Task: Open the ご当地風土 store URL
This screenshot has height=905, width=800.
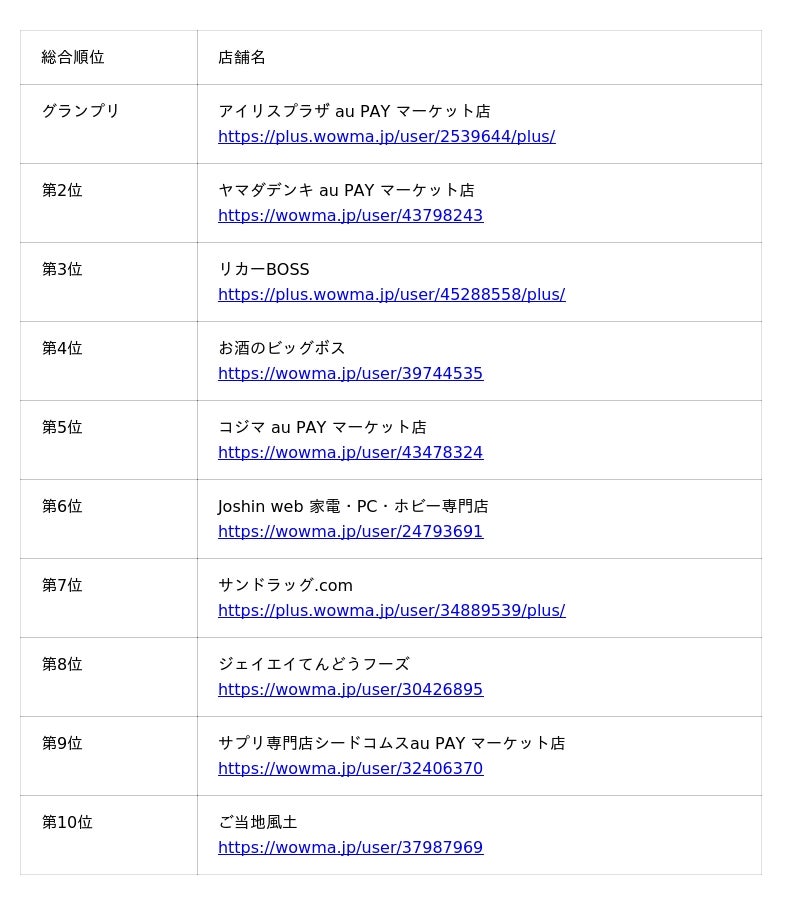Action: (350, 848)
